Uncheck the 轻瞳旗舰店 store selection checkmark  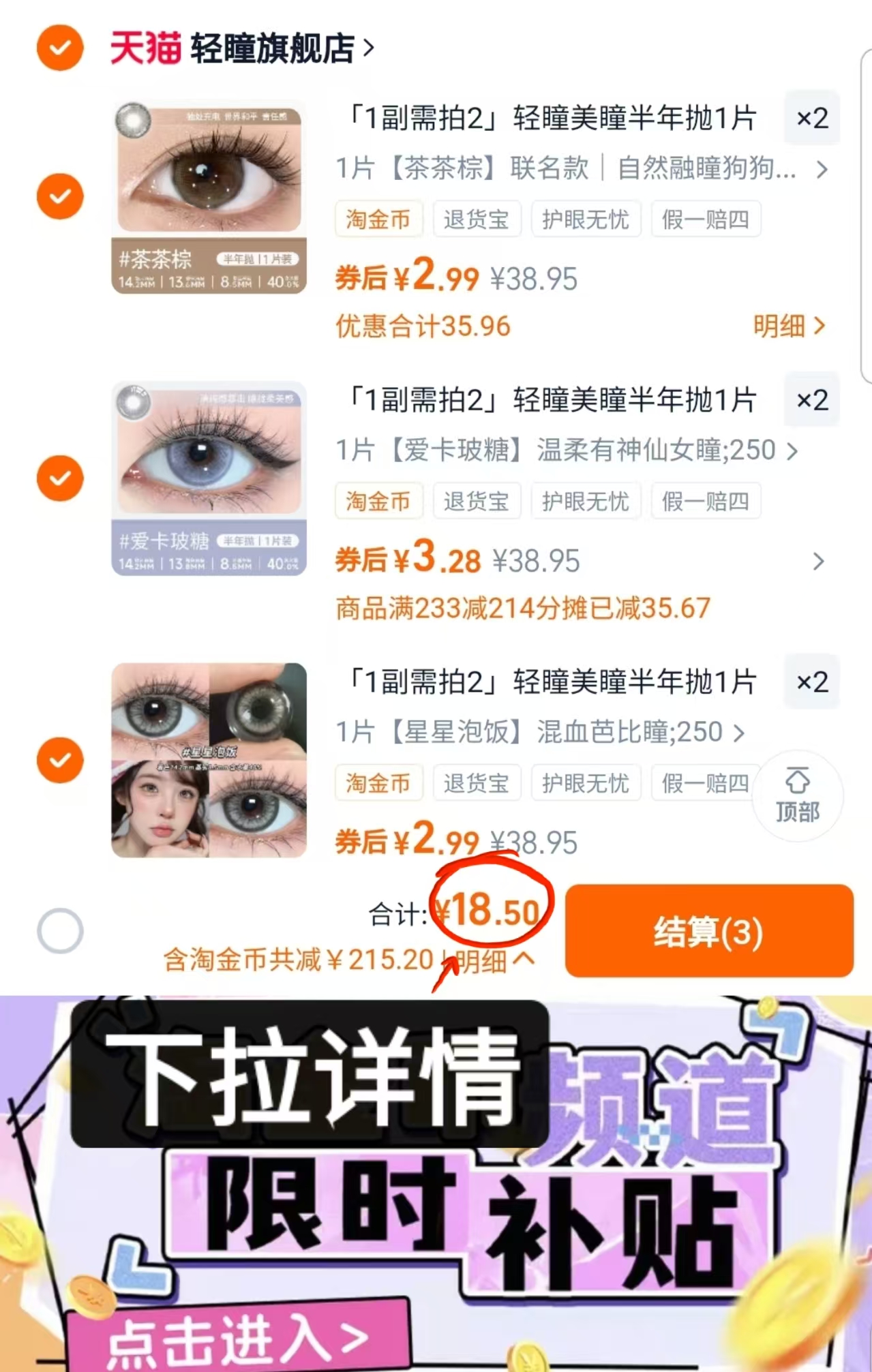tap(60, 48)
